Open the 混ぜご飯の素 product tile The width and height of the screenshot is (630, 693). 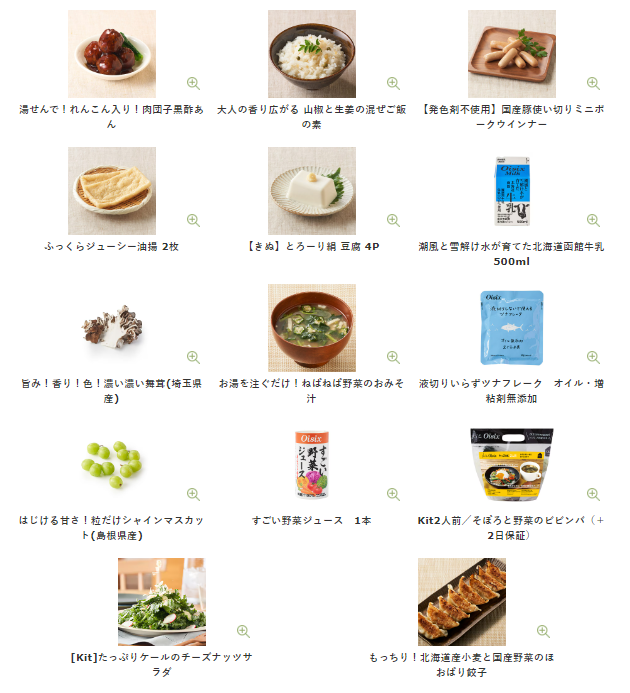click(x=311, y=53)
